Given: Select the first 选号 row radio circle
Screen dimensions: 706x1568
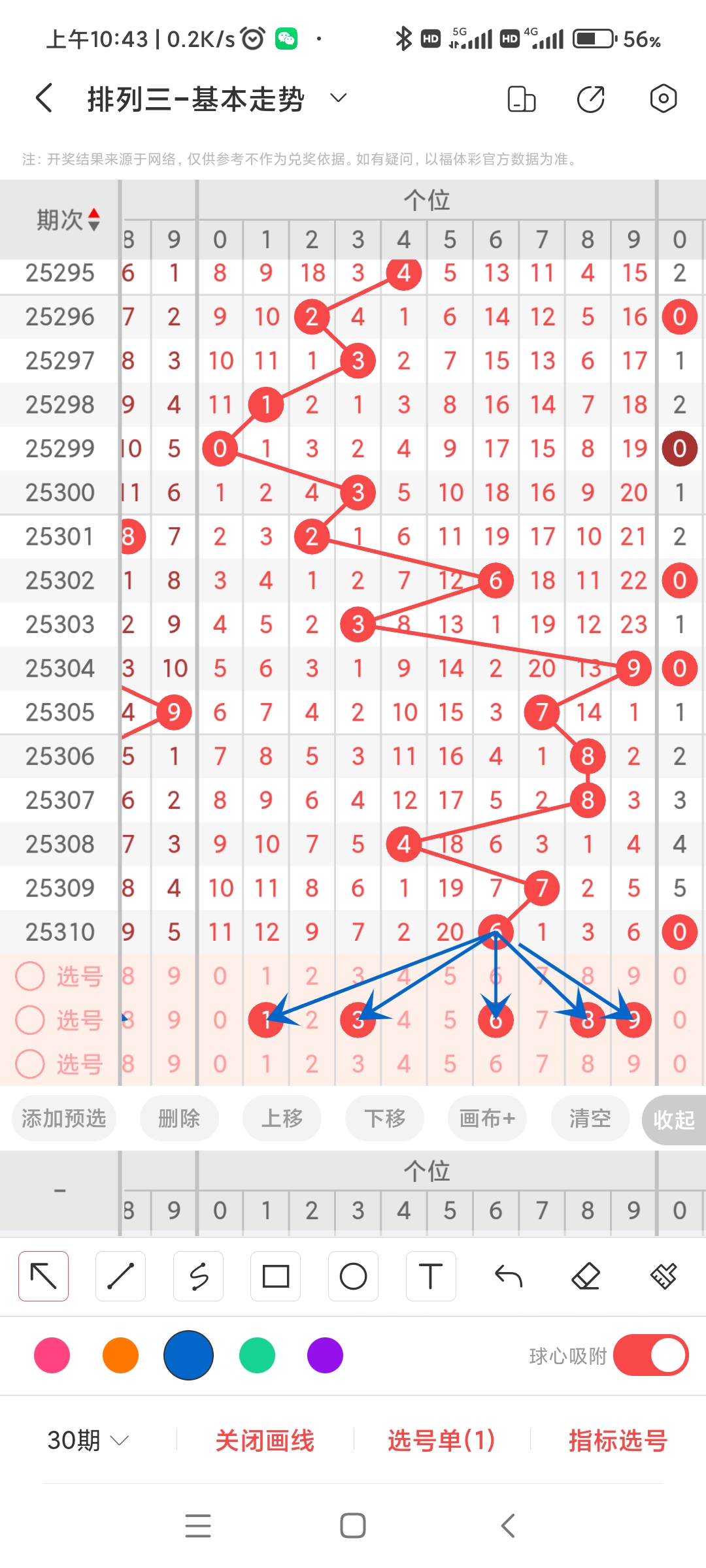Looking at the screenshot, I should [x=29, y=975].
